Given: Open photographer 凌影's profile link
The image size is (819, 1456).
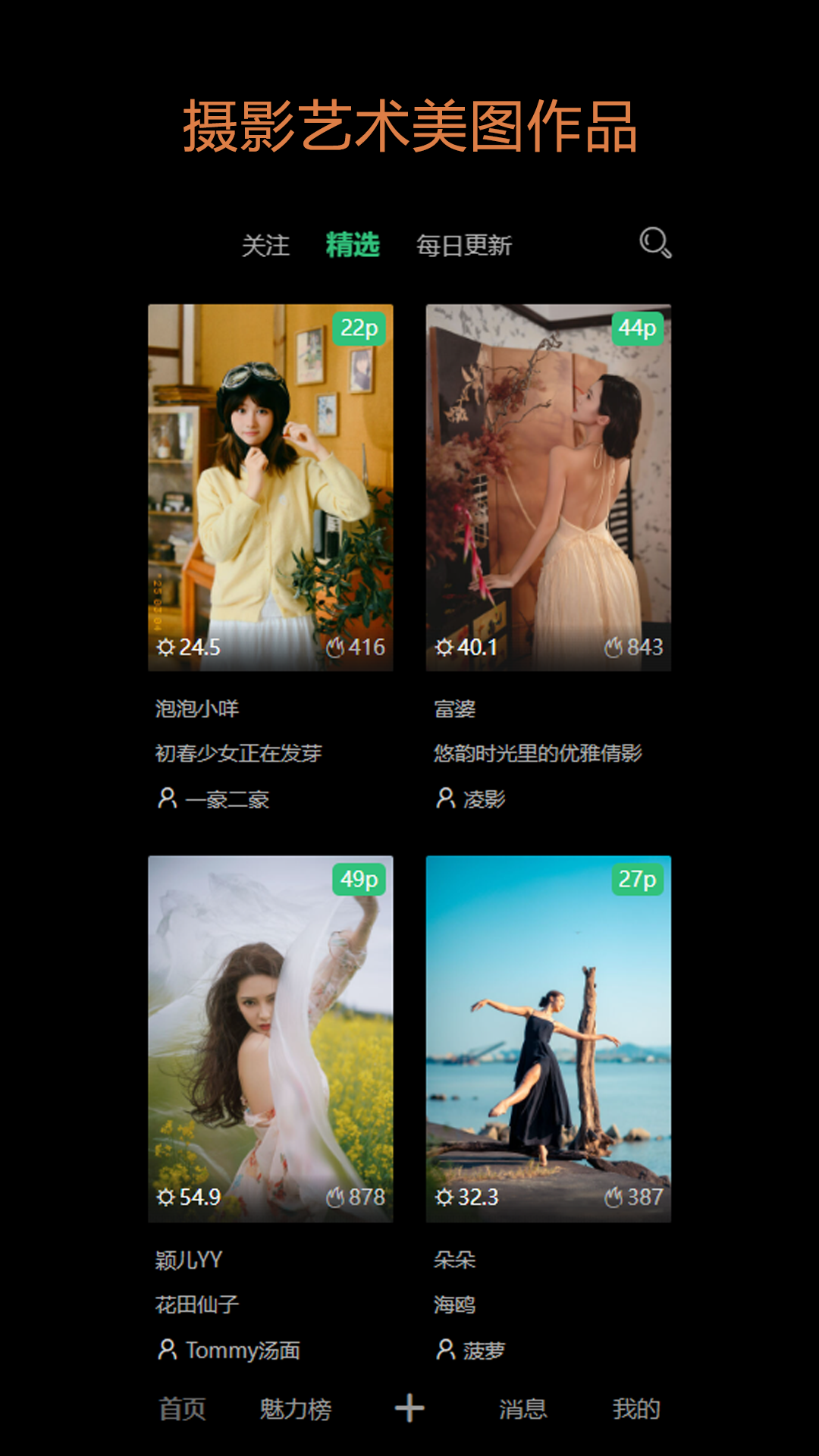Looking at the screenshot, I should tap(483, 798).
